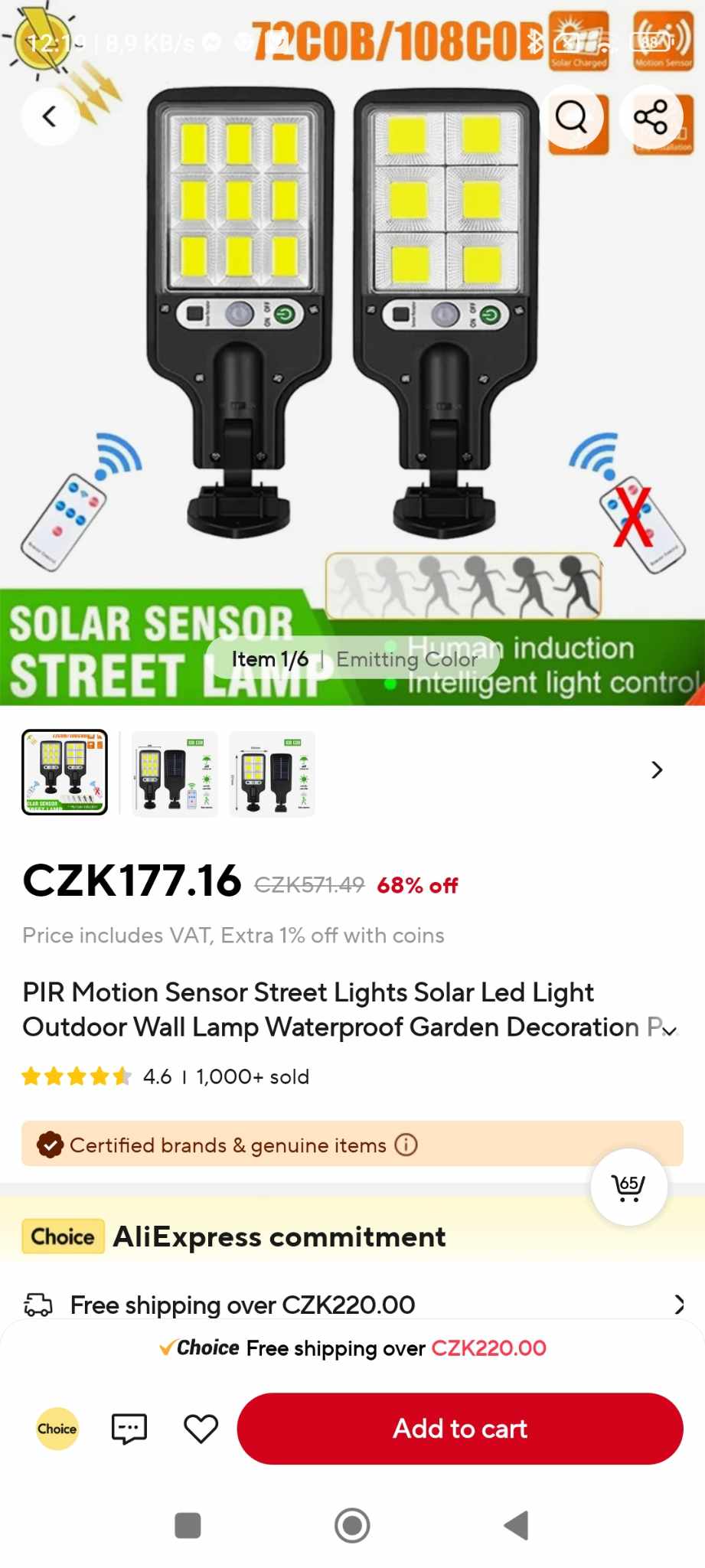Open the system recent apps view
Screen dimensions: 705x1568
tap(188, 1525)
